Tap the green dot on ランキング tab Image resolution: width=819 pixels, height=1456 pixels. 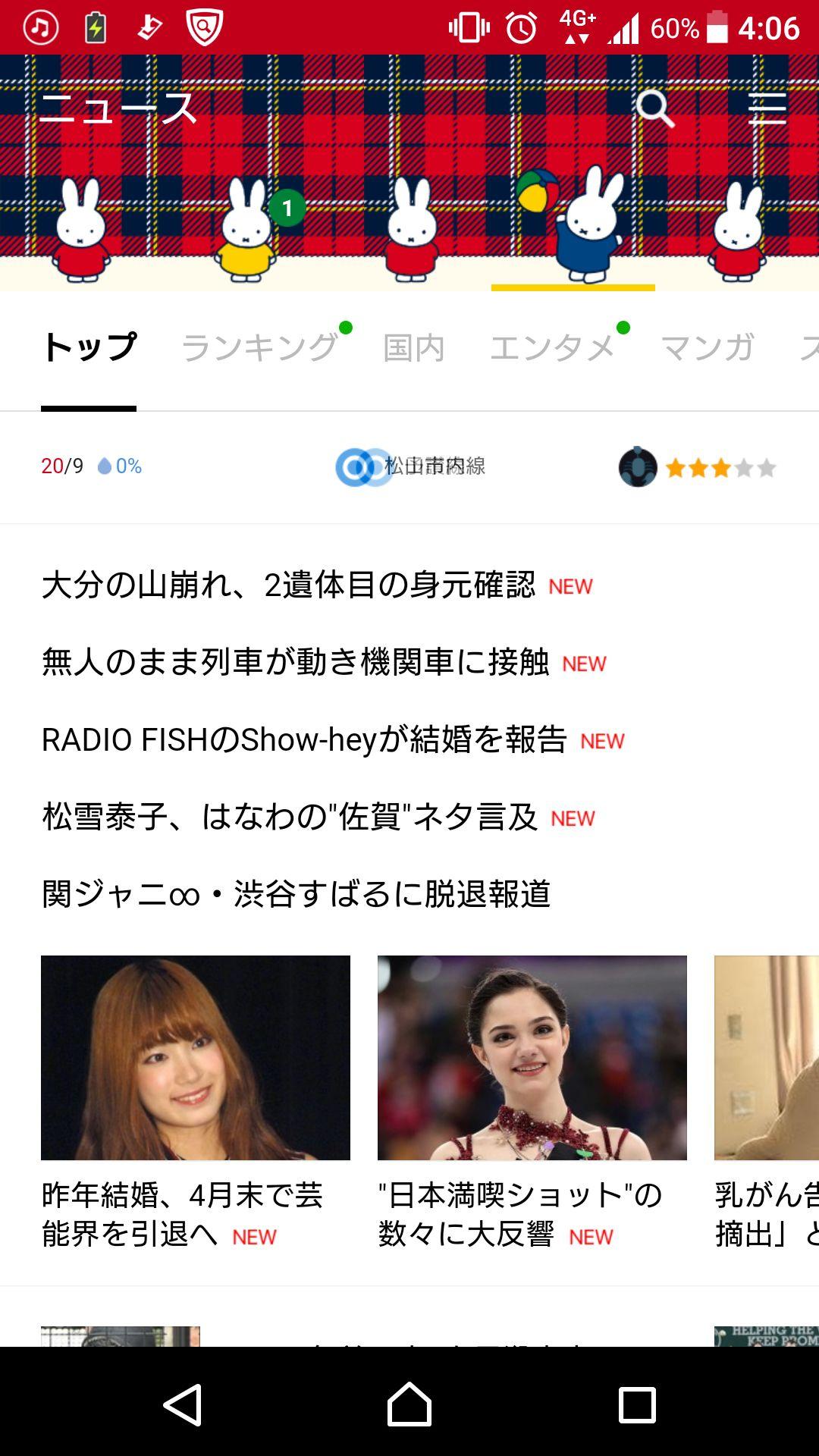(346, 328)
